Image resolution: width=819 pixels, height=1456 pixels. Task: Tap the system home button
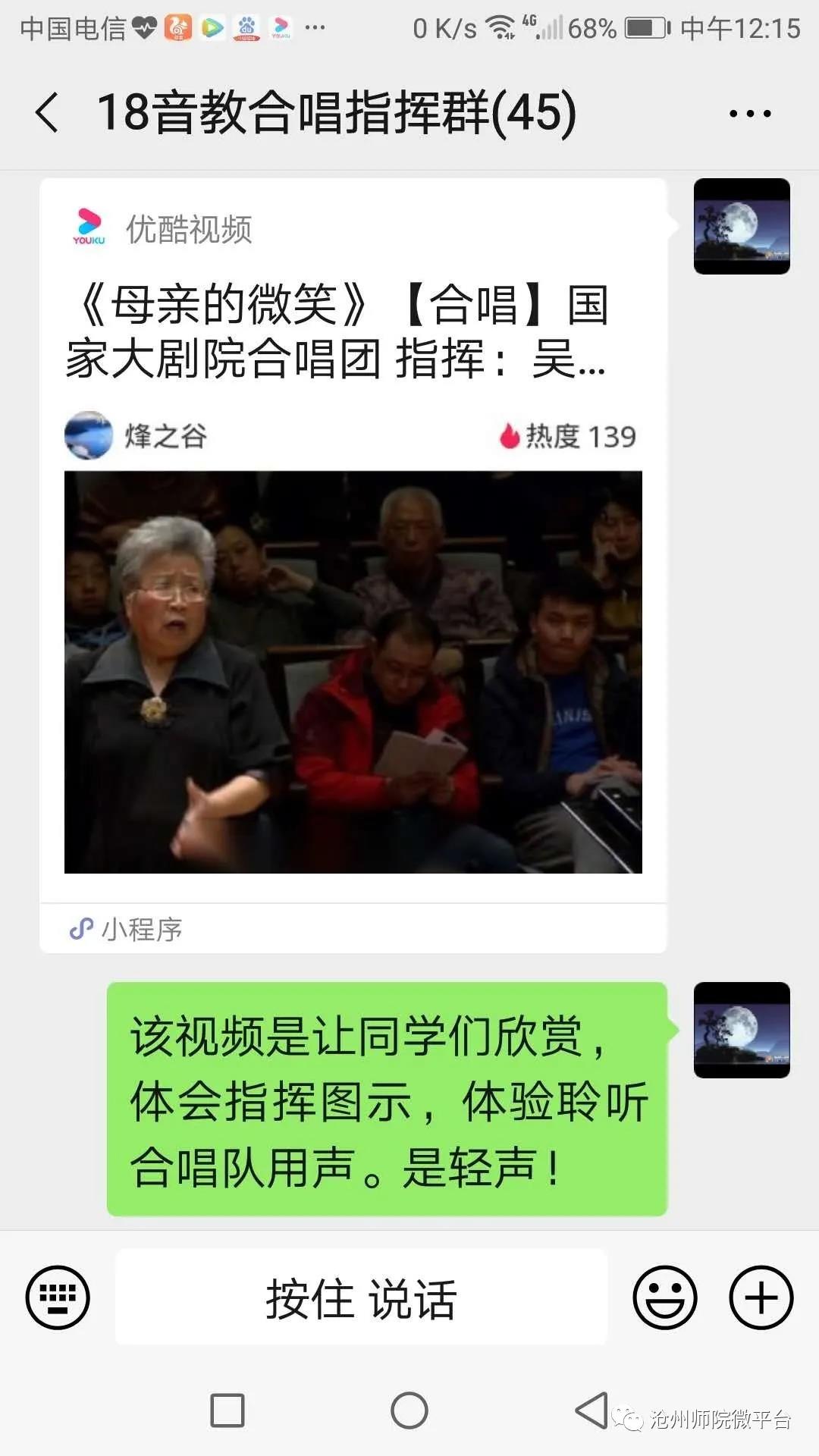409,1411
